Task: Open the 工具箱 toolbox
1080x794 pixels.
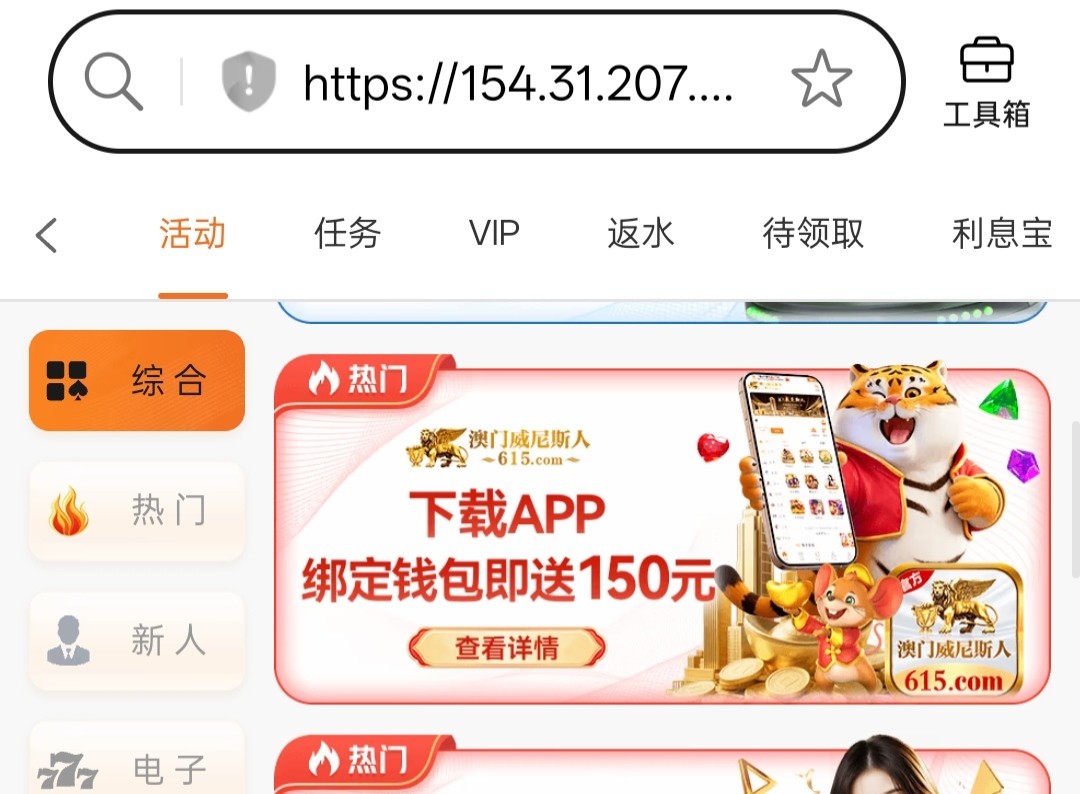Action: point(986,84)
